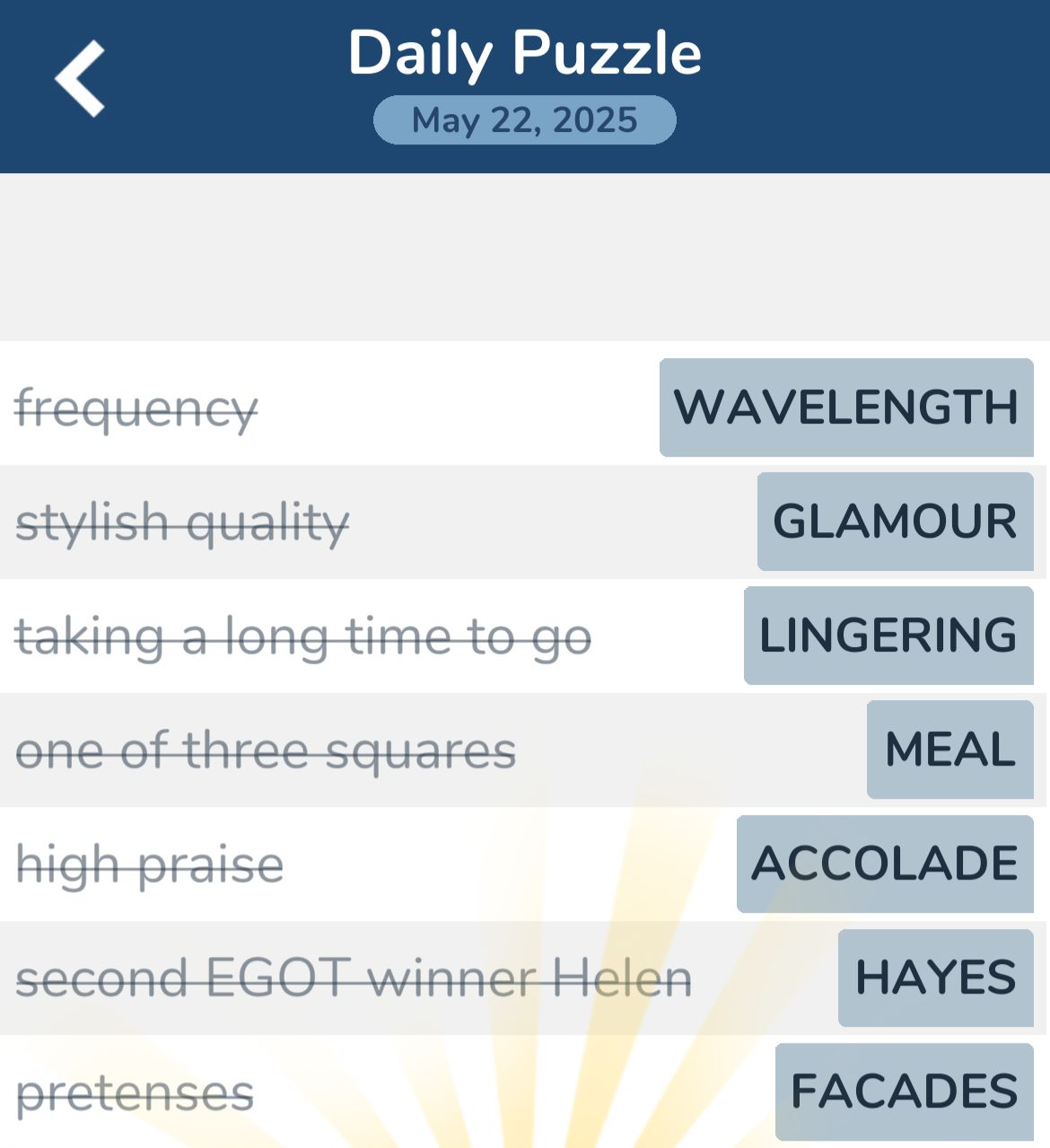Tap the Daily Puzzle title
The height and width of the screenshot is (1148, 1050).
pyautogui.click(x=524, y=52)
